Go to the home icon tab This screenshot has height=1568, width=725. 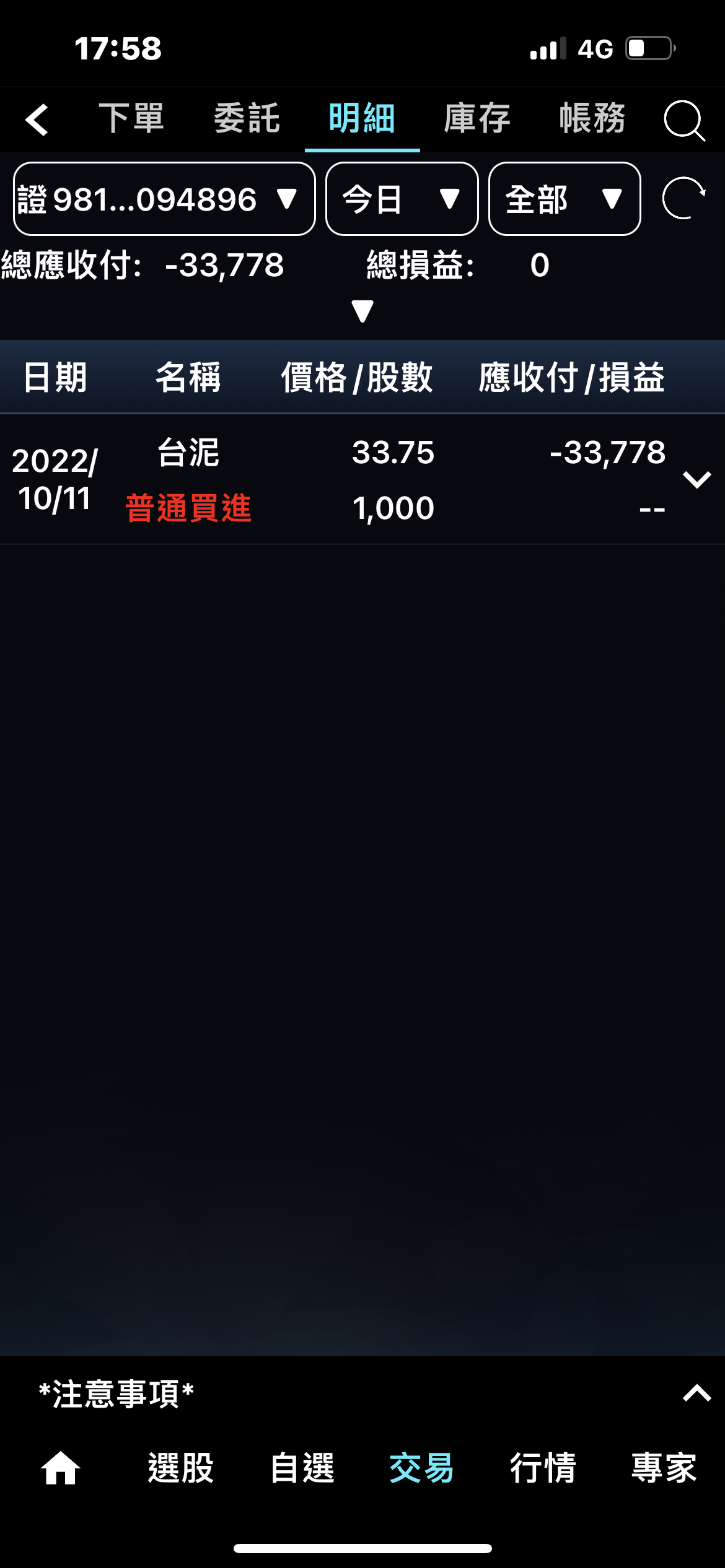60,1468
